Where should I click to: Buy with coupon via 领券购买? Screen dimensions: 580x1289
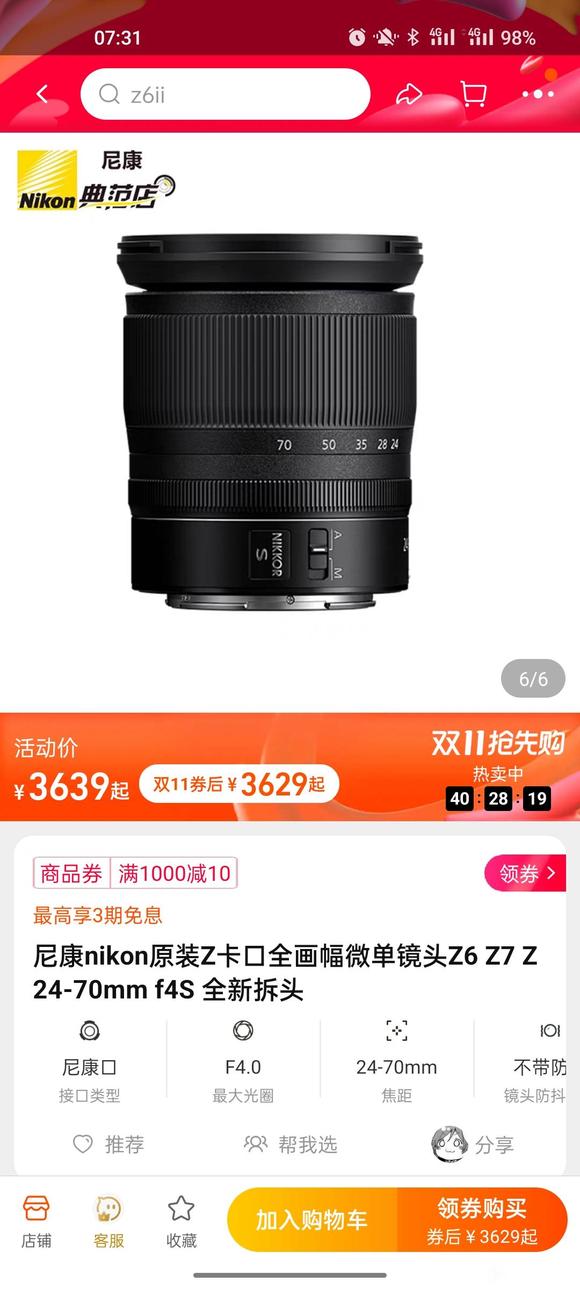point(483,1220)
